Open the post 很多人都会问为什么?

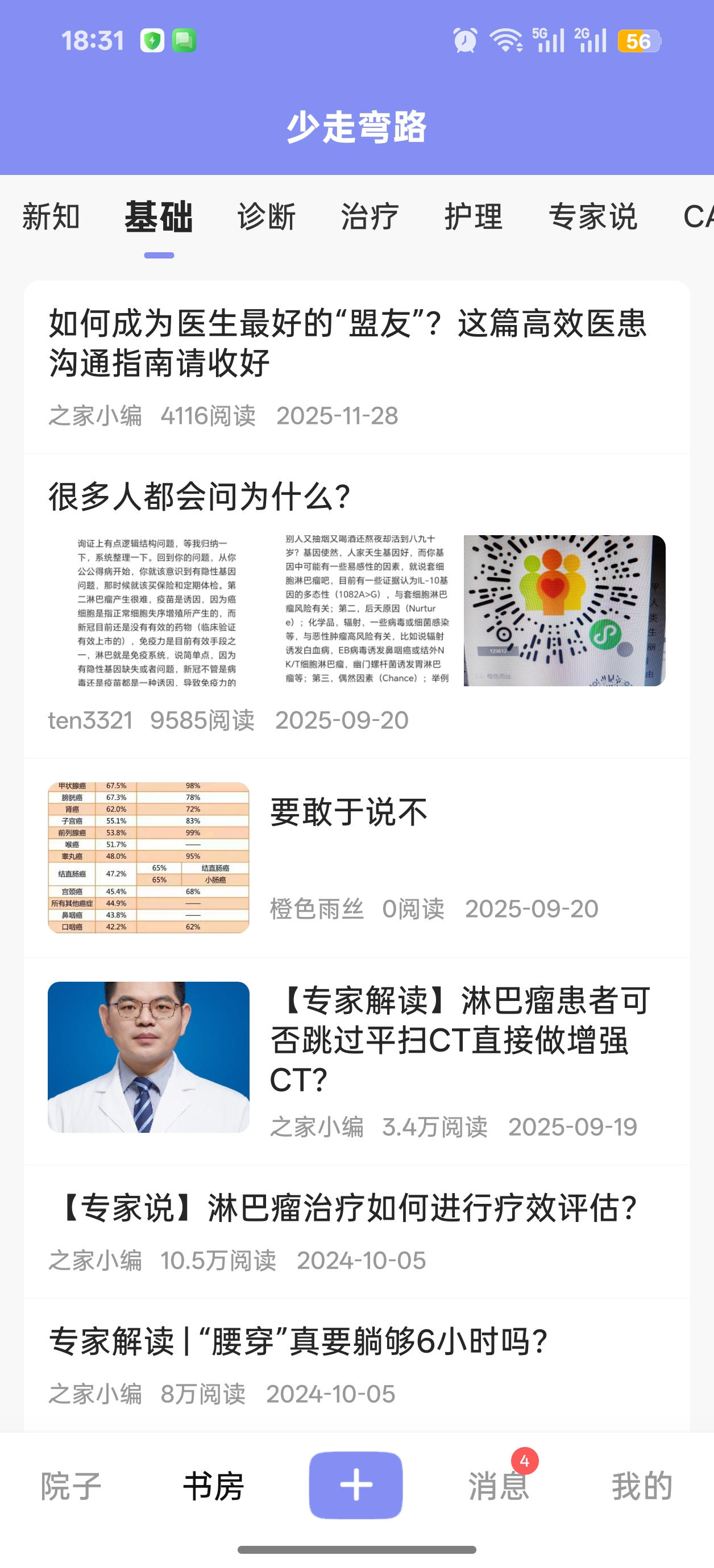[200, 496]
